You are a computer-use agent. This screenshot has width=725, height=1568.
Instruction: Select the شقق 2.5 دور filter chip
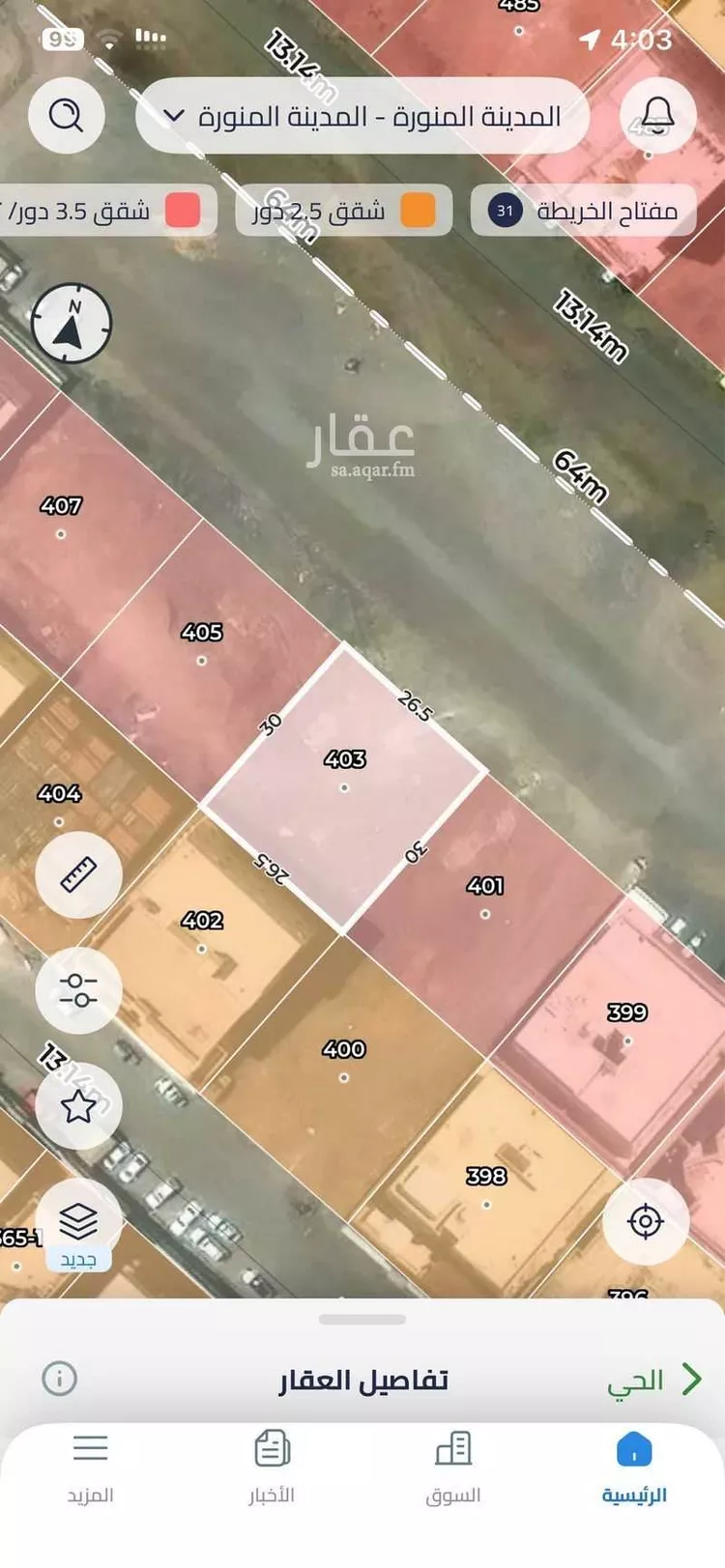click(x=344, y=211)
